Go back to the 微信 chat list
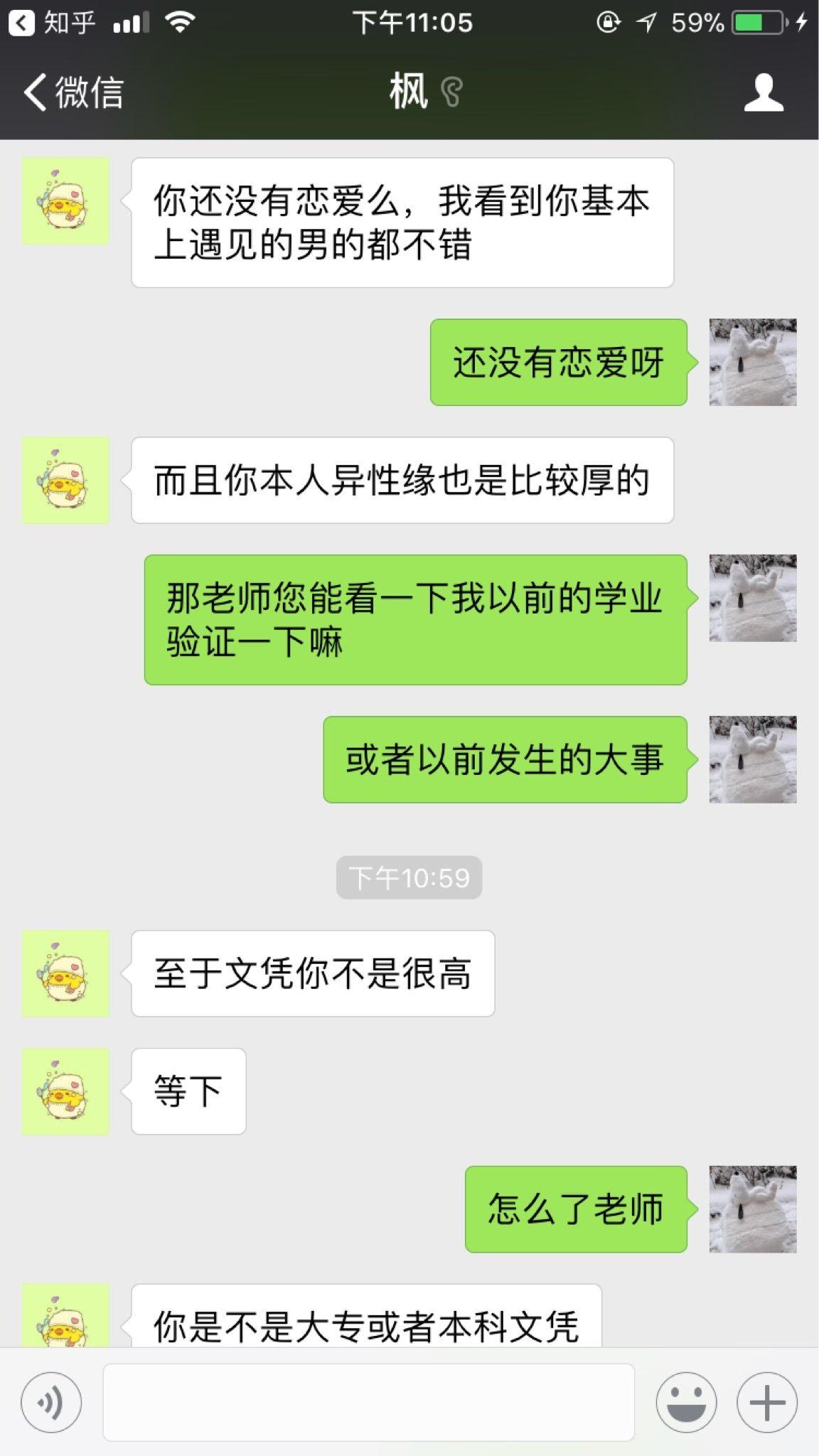 pos(74,92)
